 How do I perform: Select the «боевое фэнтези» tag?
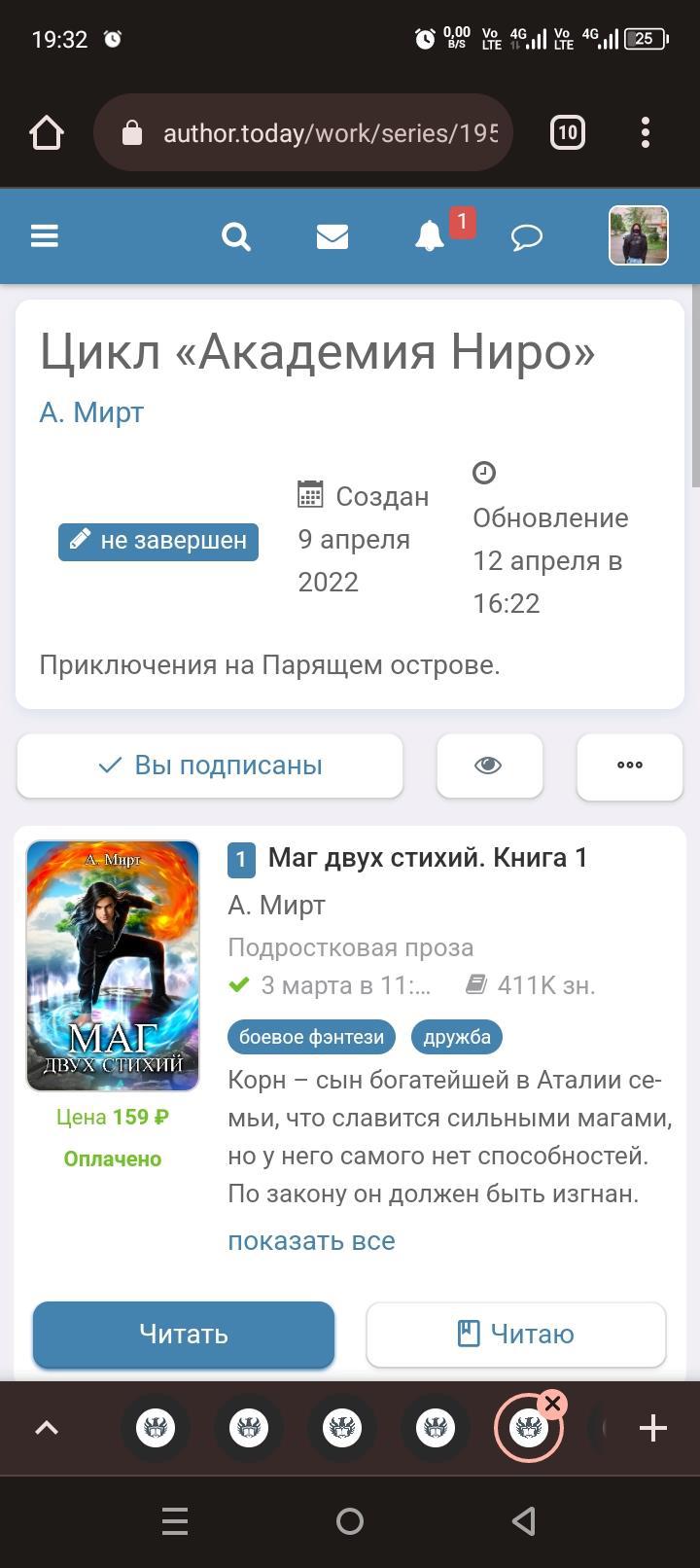311,1037
